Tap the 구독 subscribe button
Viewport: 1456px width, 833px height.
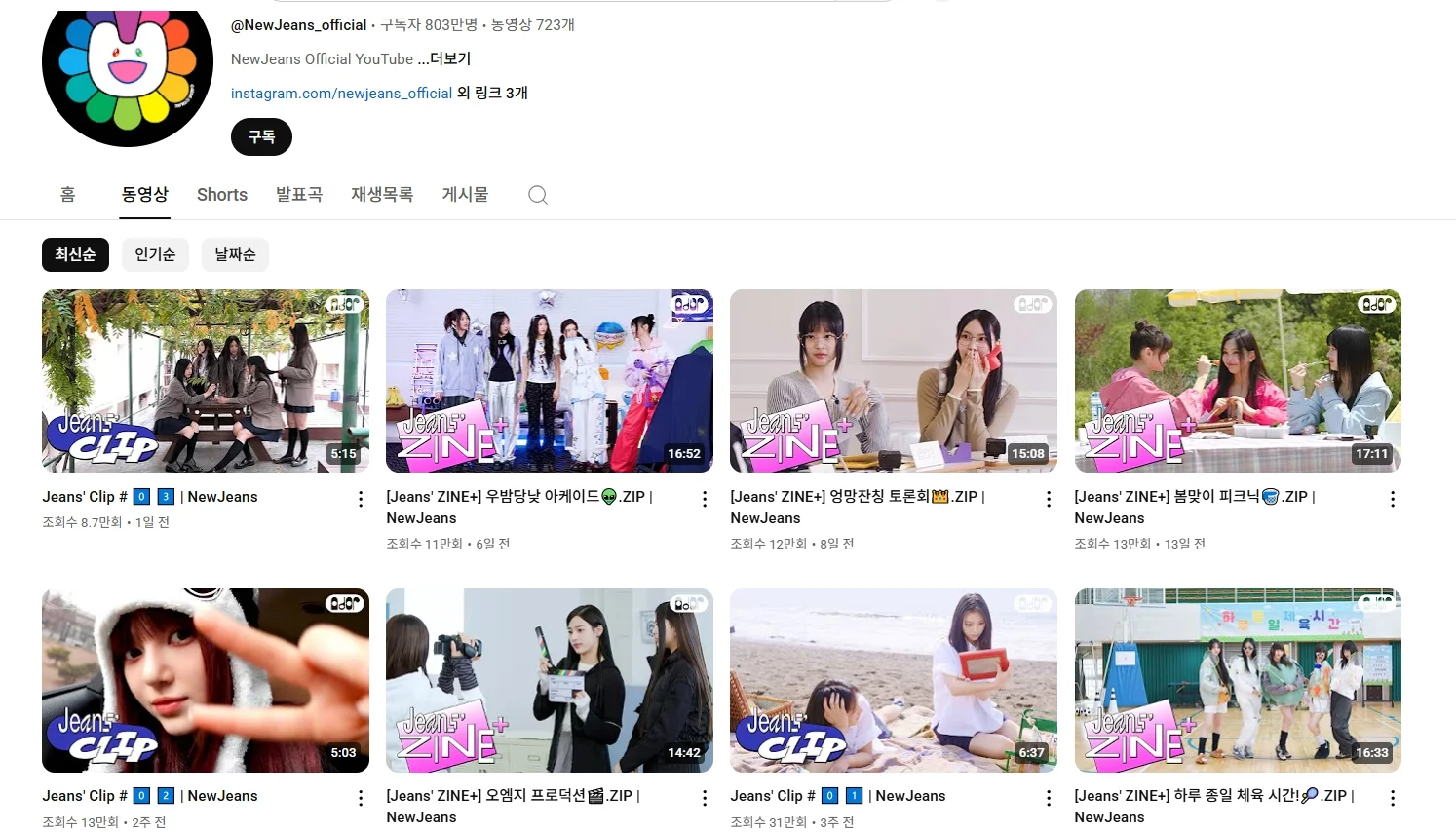pos(261,137)
